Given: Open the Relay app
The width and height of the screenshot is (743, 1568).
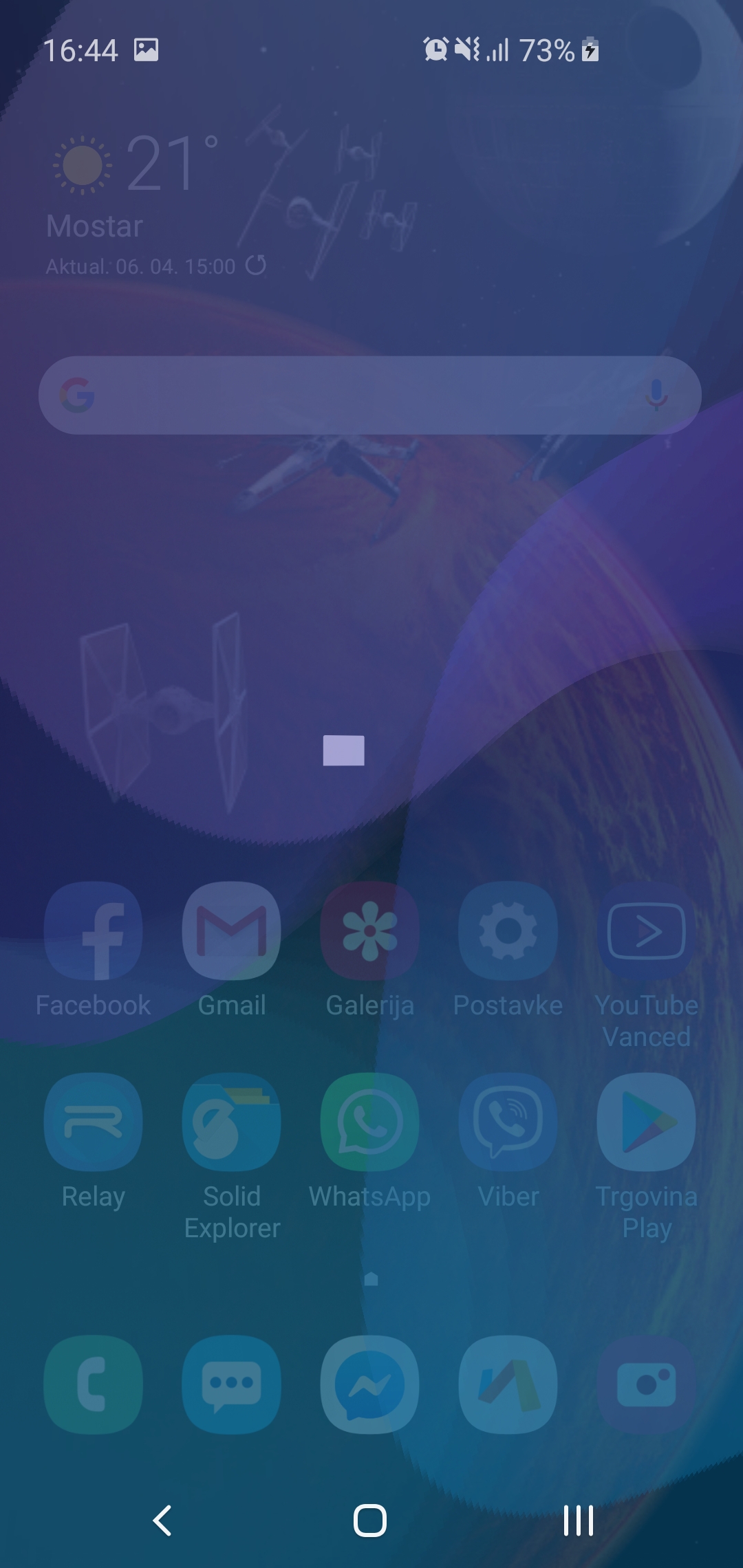Looking at the screenshot, I should (x=94, y=1122).
